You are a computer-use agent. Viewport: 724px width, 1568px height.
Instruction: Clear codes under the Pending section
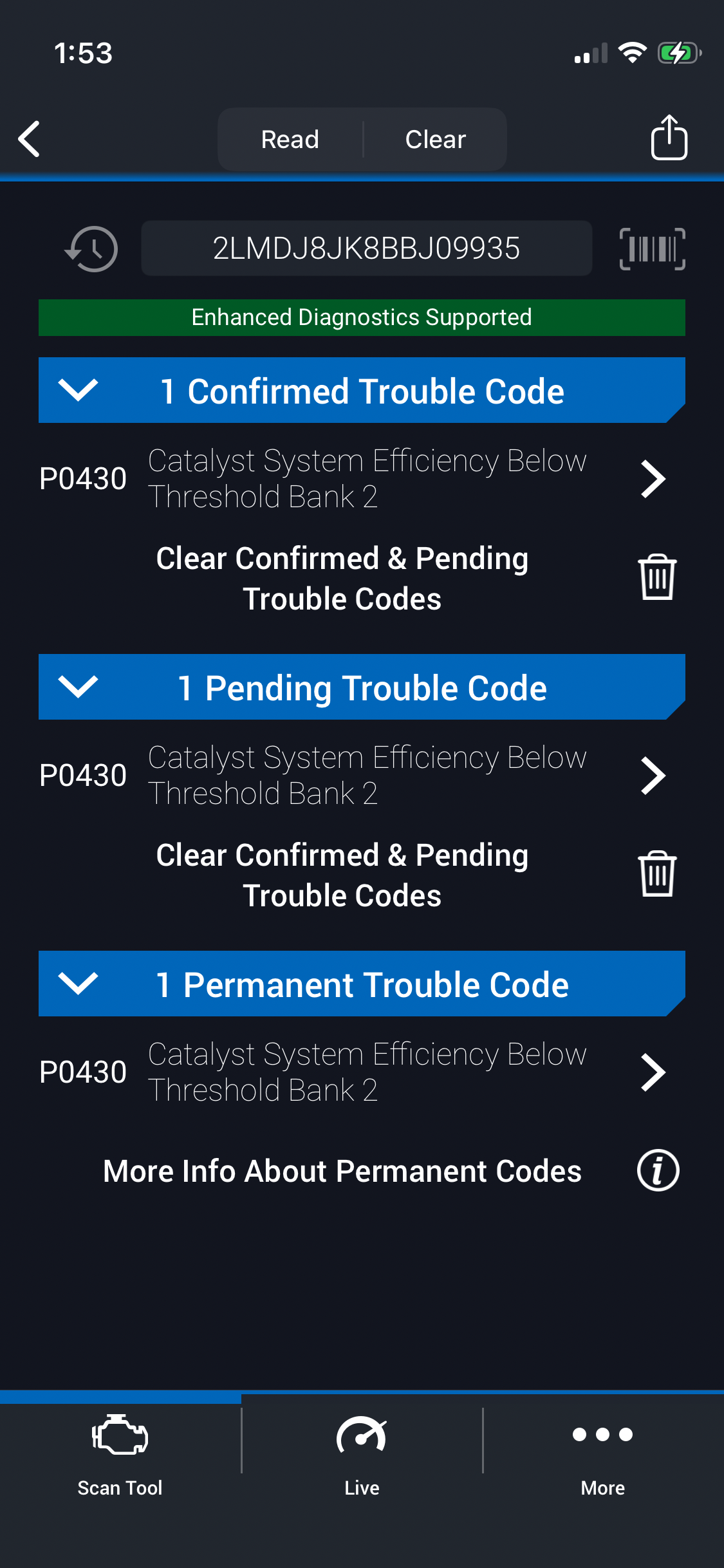[656, 874]
